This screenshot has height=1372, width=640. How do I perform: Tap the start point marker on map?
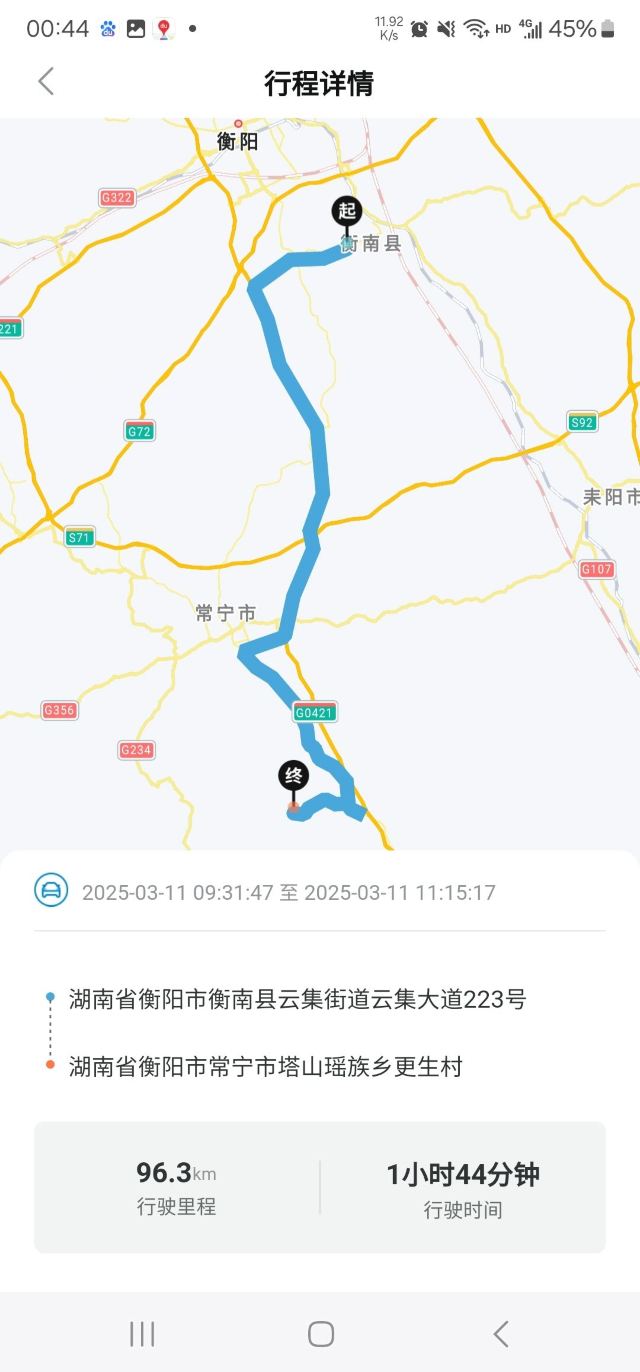coord(347,212)
